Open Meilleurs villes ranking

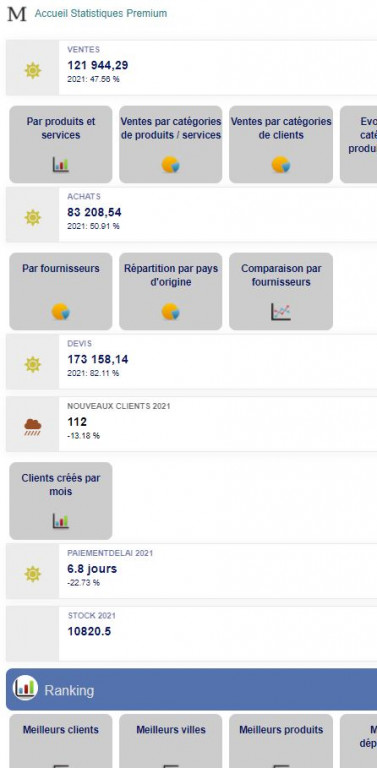170,741
